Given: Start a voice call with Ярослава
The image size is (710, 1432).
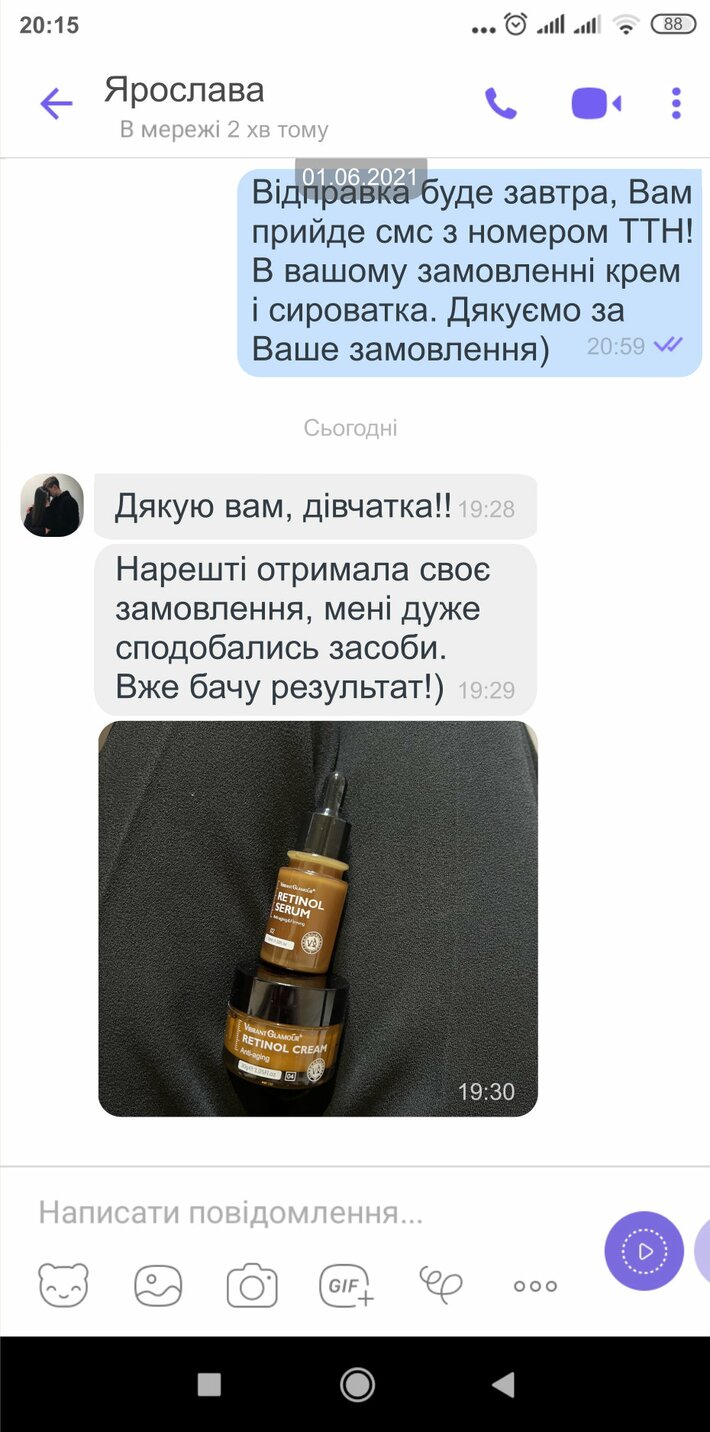Looking at the screenshot, I should click(x=500, y=104).
